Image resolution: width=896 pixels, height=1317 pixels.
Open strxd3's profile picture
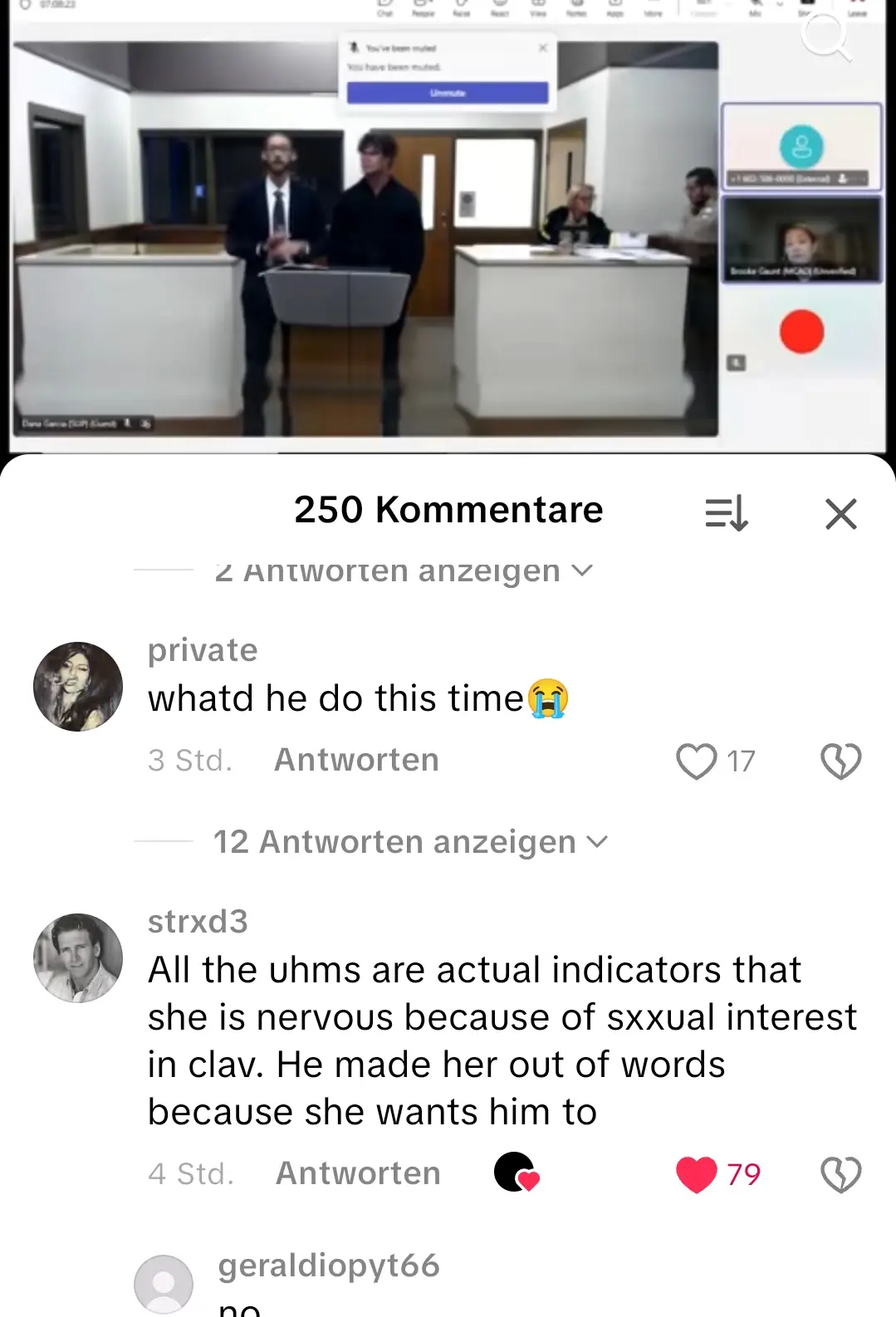point(78,958)
